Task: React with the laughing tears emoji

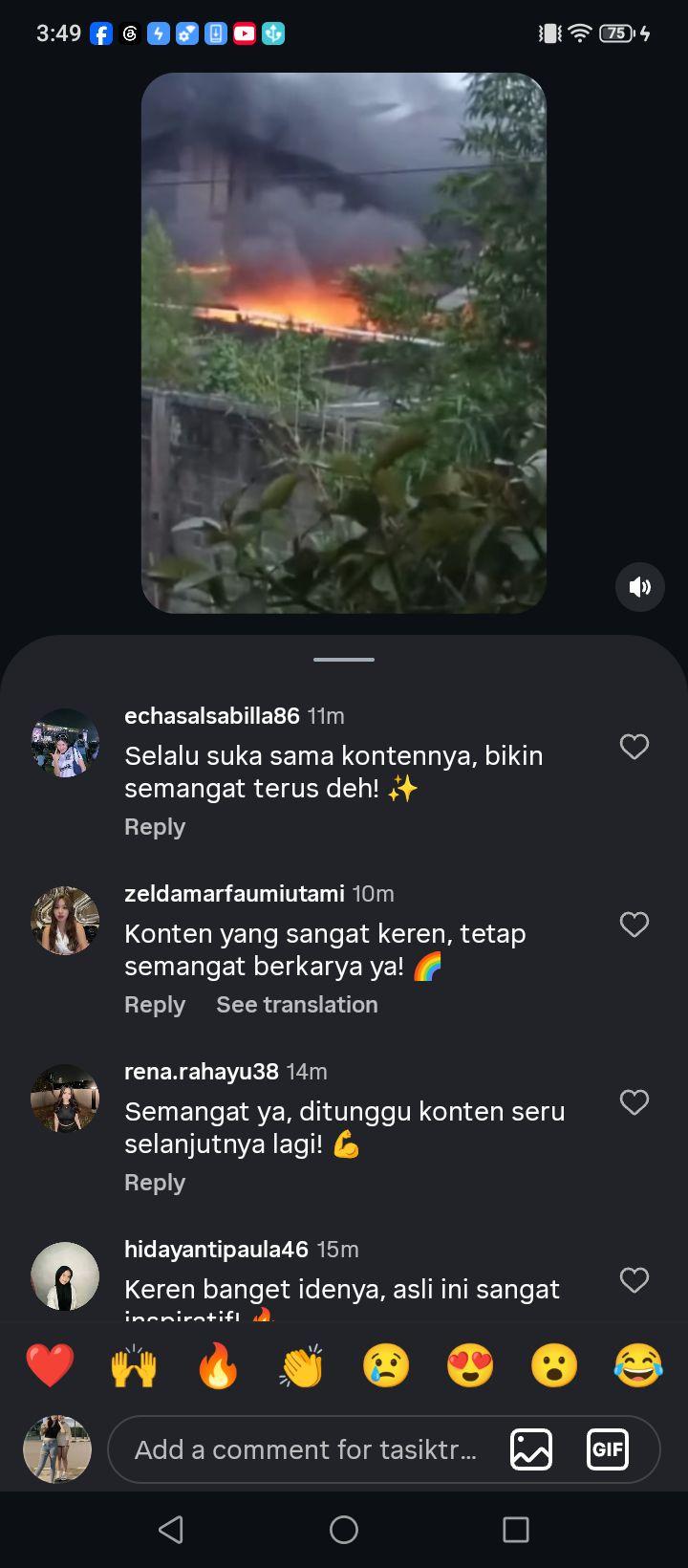Action: [638, 1365]
